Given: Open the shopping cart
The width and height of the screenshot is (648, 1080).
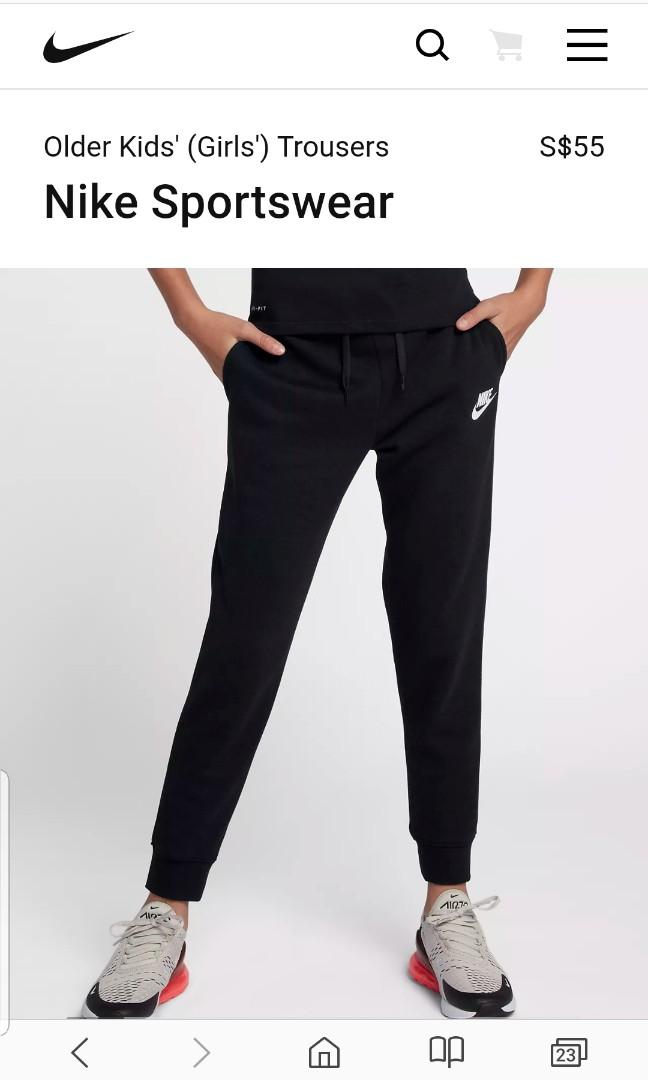Looking at the screenshot, I should click(x=506, y=45).
